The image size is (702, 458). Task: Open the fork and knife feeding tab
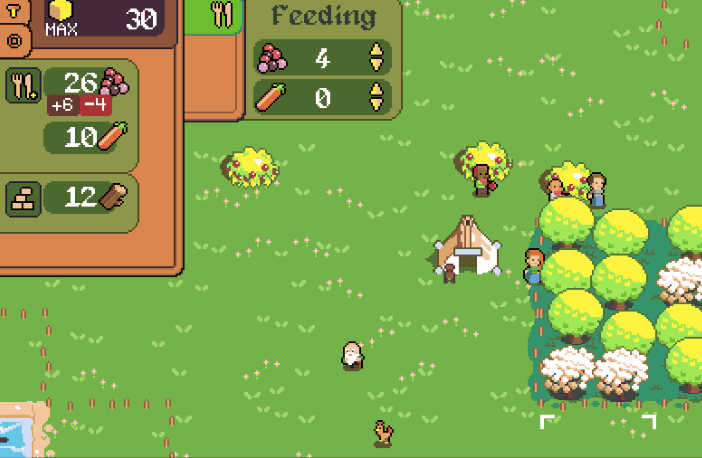223,14
